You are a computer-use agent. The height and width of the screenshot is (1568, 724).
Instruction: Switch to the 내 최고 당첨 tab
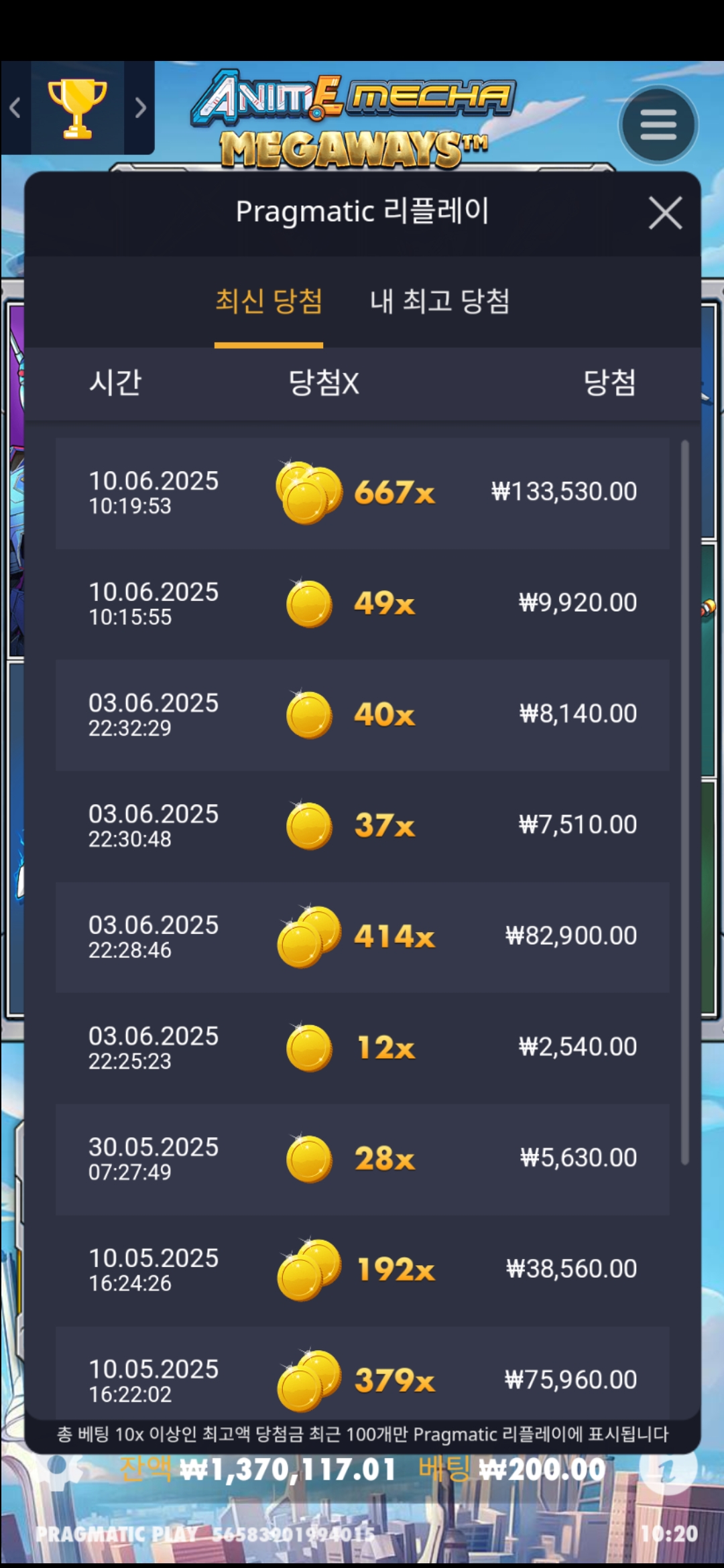(440, 302)
